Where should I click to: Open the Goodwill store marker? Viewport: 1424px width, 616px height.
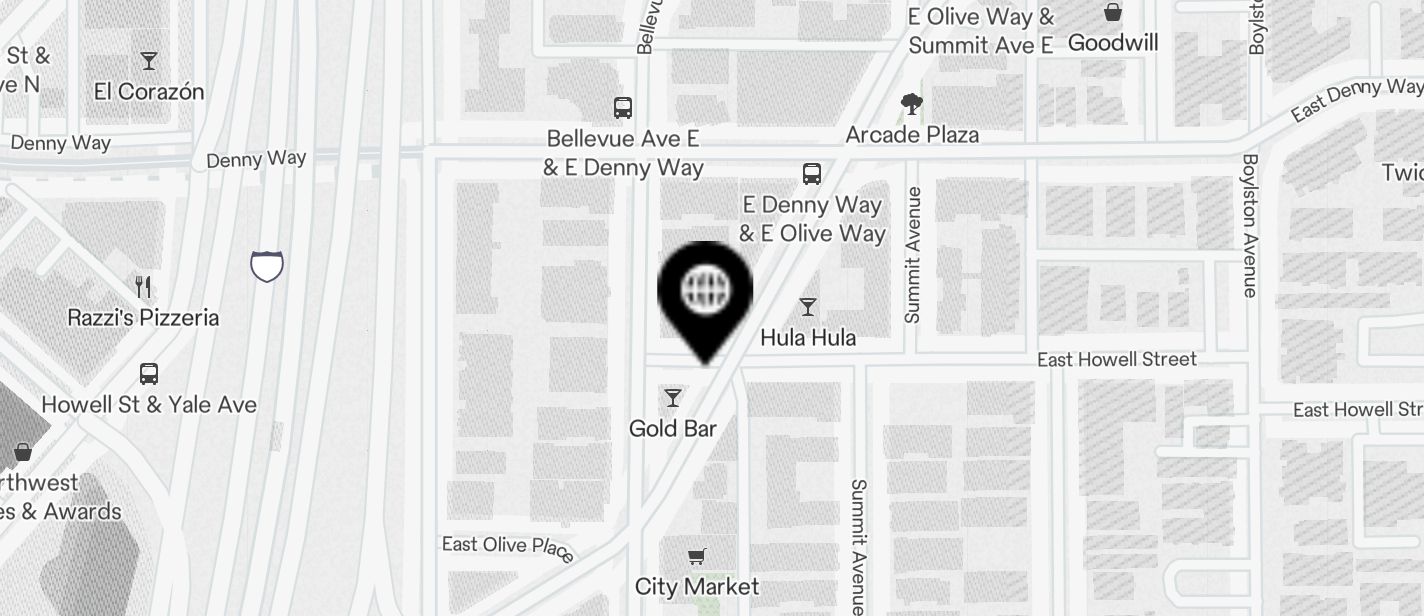click(1113, 14)
